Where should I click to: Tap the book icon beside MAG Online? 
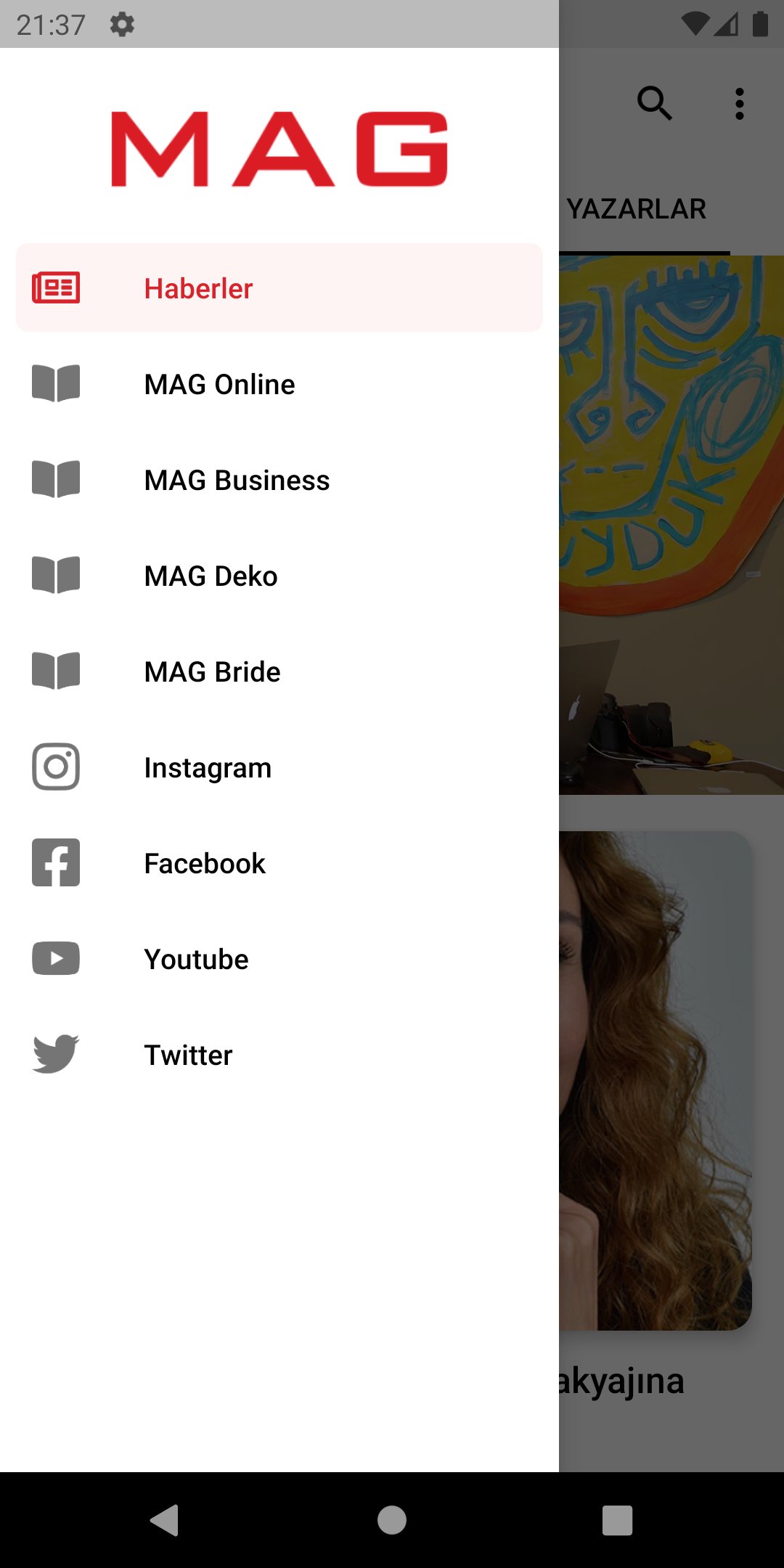pos(54,383)
